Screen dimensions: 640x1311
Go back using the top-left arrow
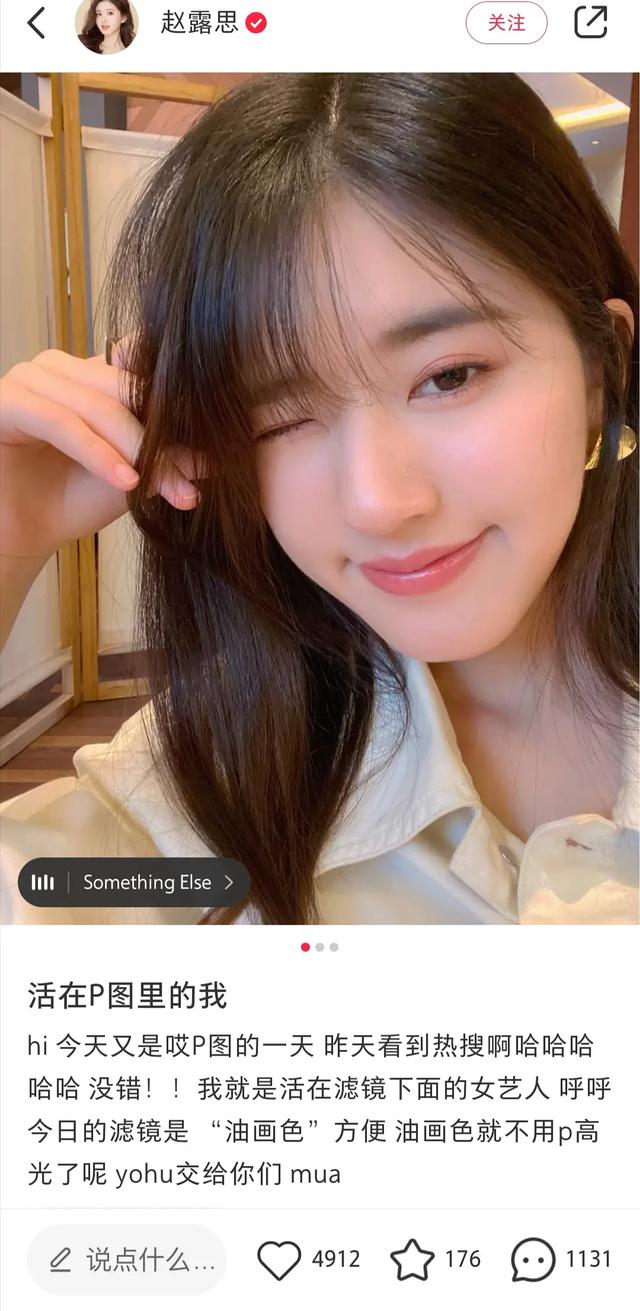click(36, 23)
